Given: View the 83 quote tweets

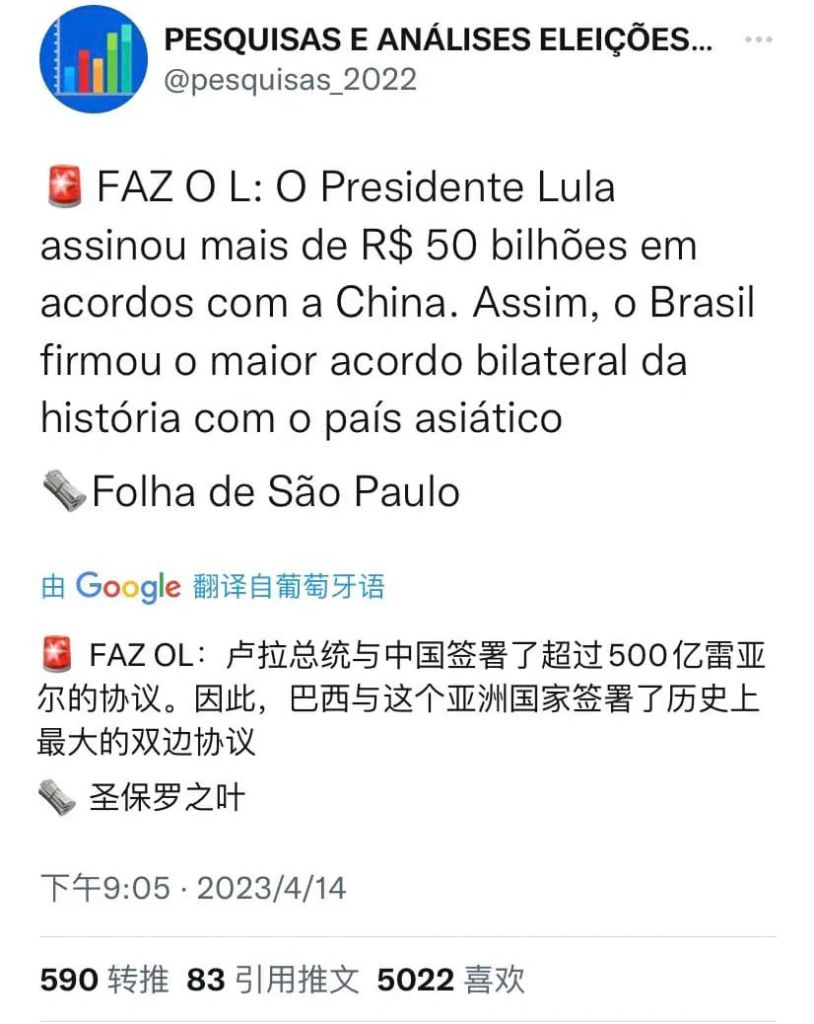Looking at the screenshot, I should click(x=272, y=979).
